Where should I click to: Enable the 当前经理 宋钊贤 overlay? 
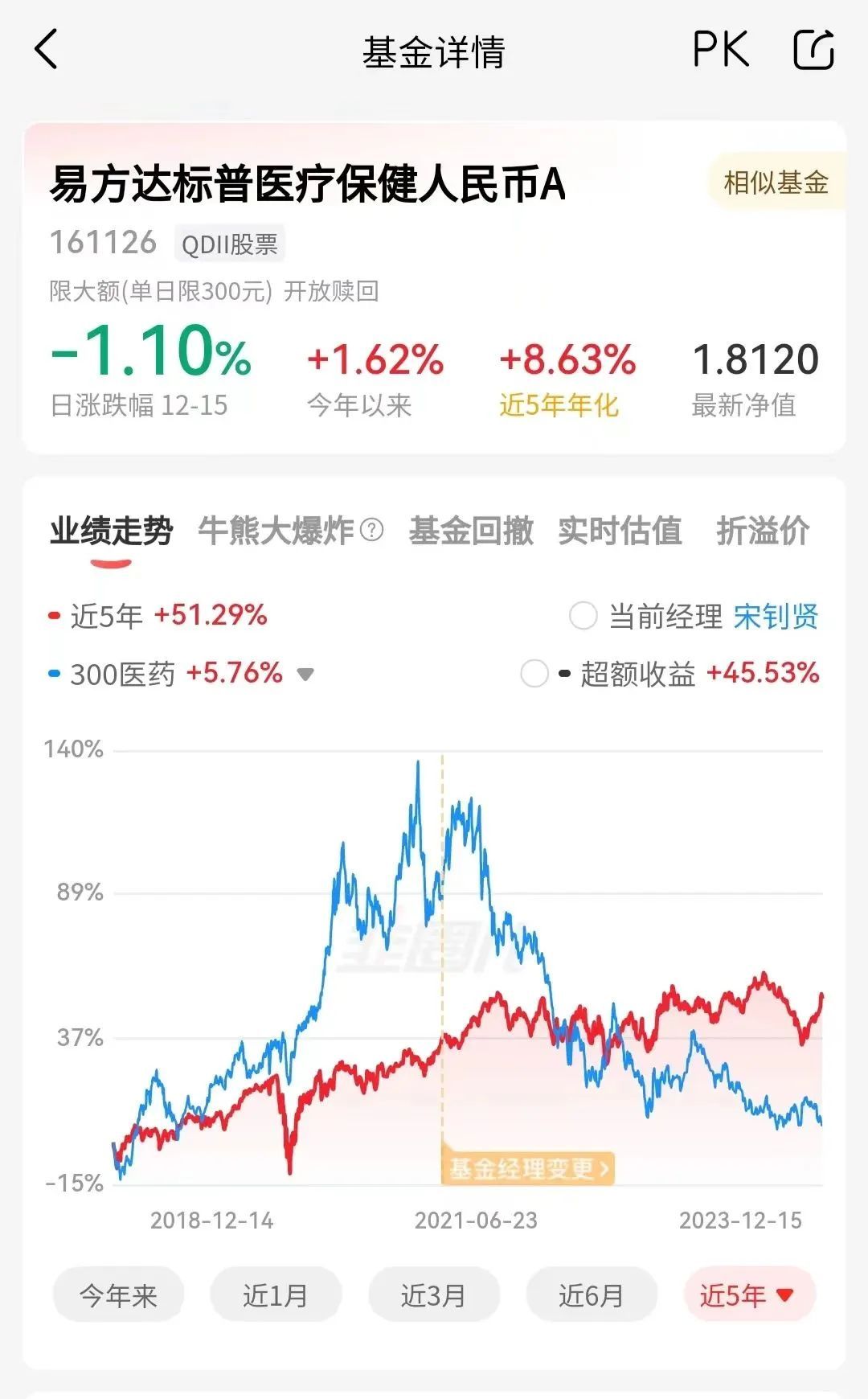(584, 615)
